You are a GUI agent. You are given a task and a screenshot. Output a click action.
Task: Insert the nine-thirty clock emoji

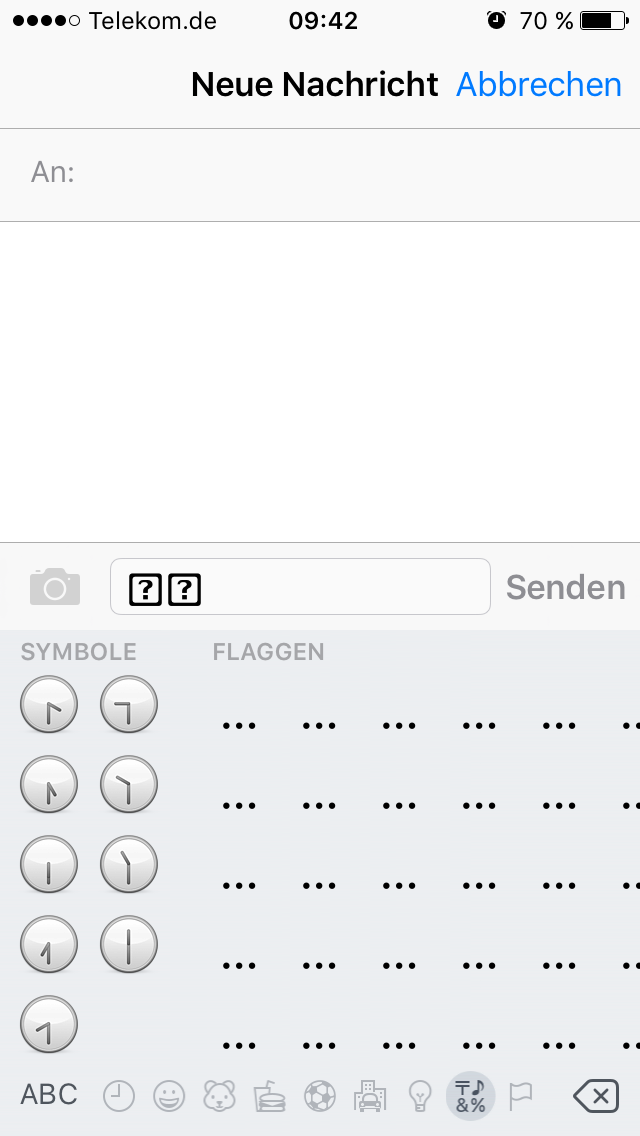(129, 704)
